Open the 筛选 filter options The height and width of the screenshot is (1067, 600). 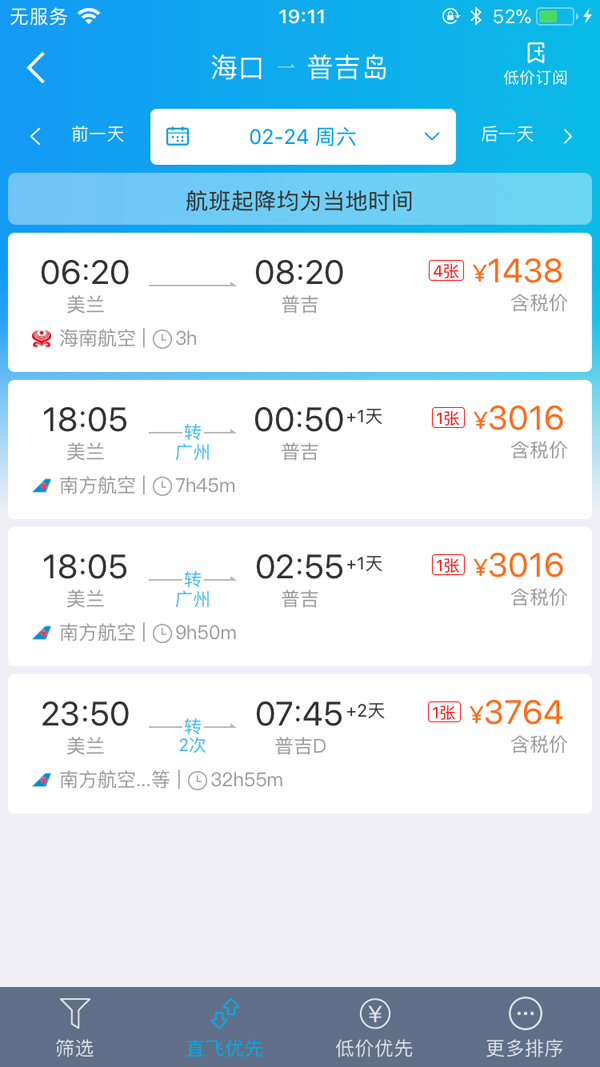75,1027
